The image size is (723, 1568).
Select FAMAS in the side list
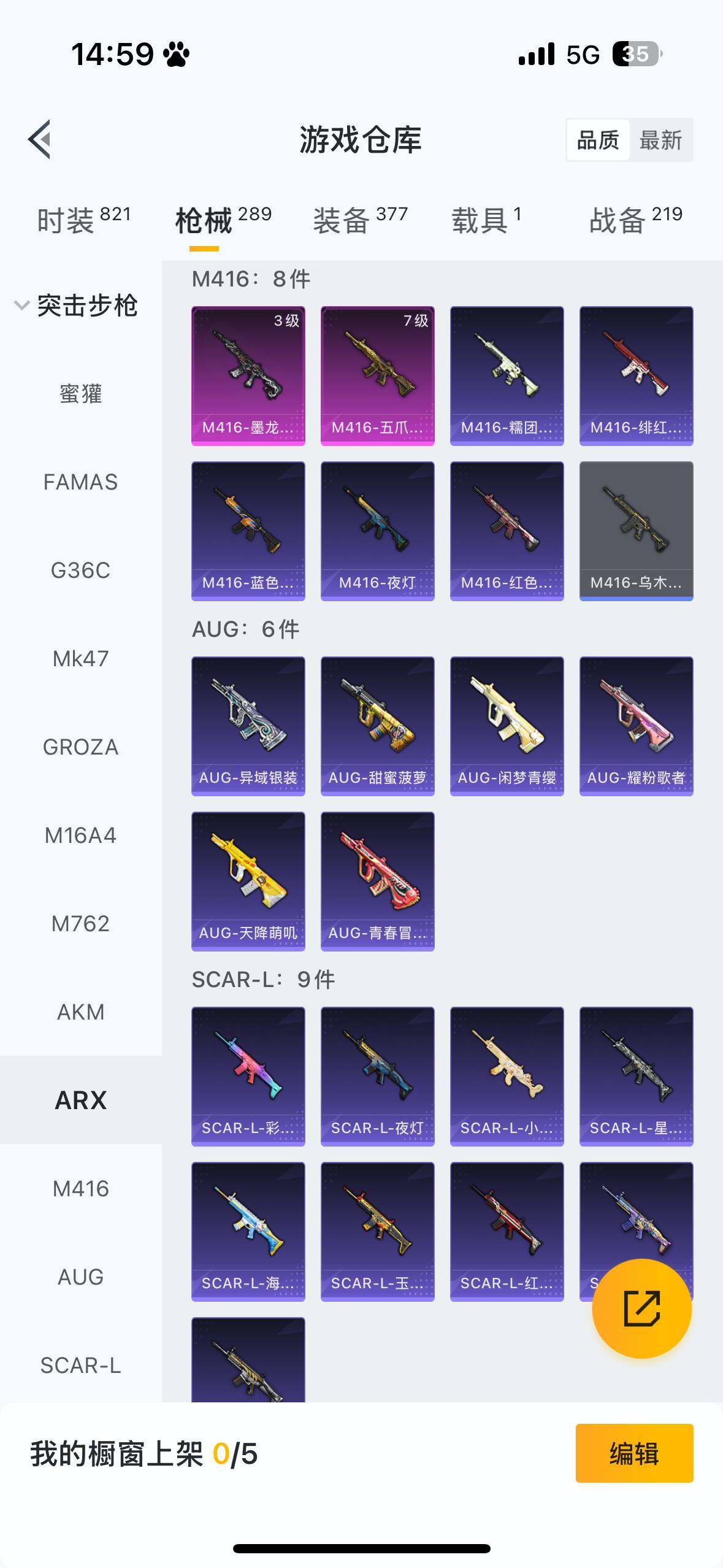point(80,482)
